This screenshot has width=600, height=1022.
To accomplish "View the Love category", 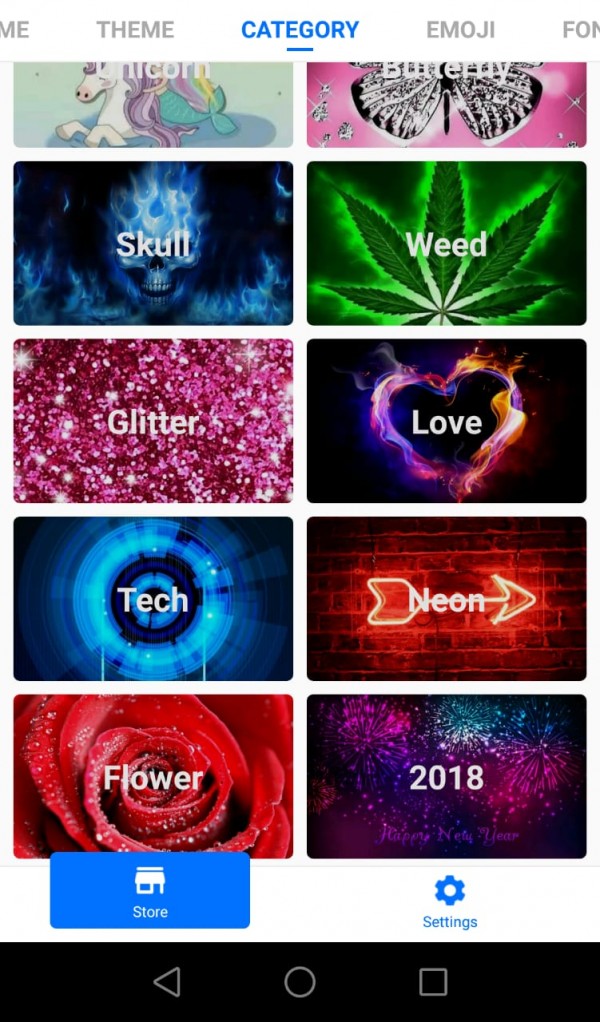I will click(446, 421).
